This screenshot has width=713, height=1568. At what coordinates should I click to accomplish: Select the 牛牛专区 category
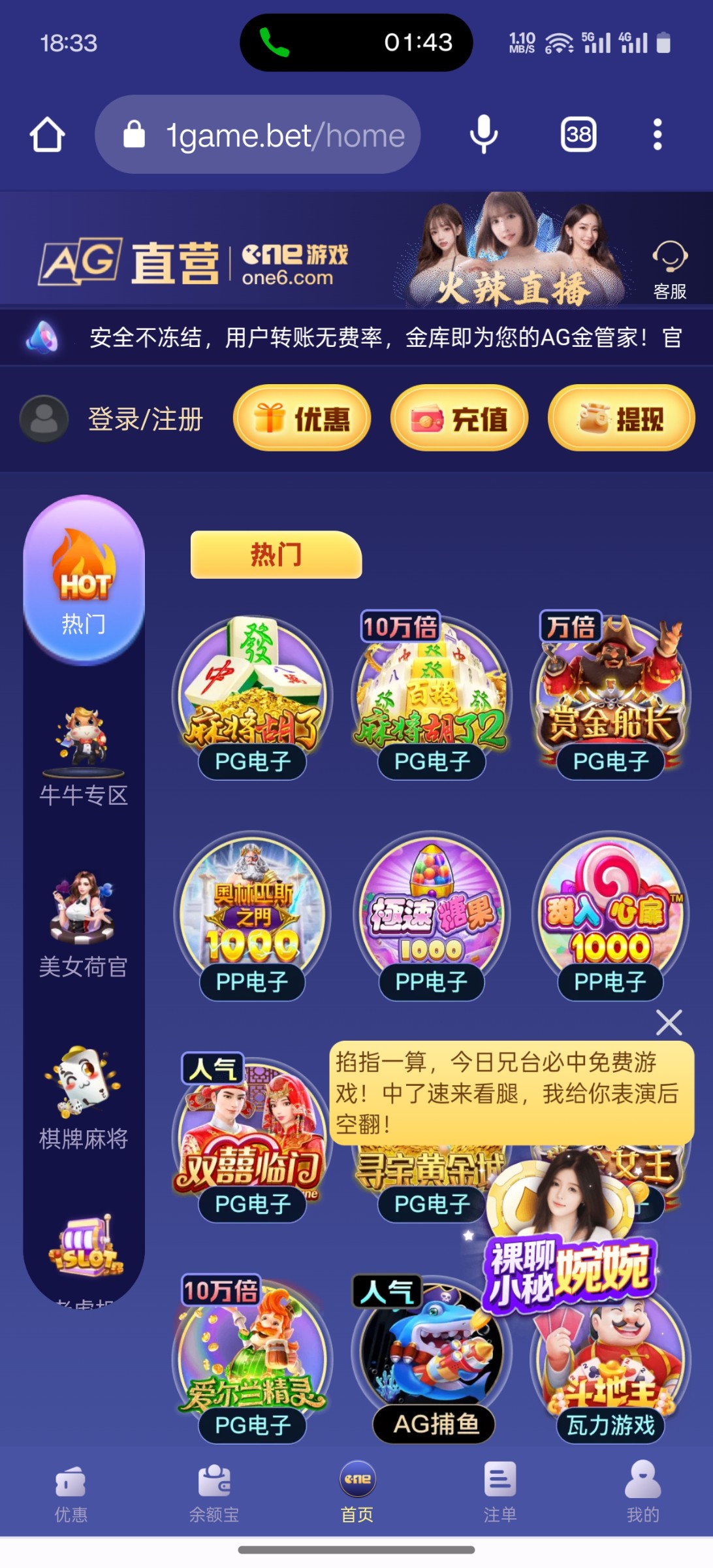pyautogui.click(x=84, y=758)
